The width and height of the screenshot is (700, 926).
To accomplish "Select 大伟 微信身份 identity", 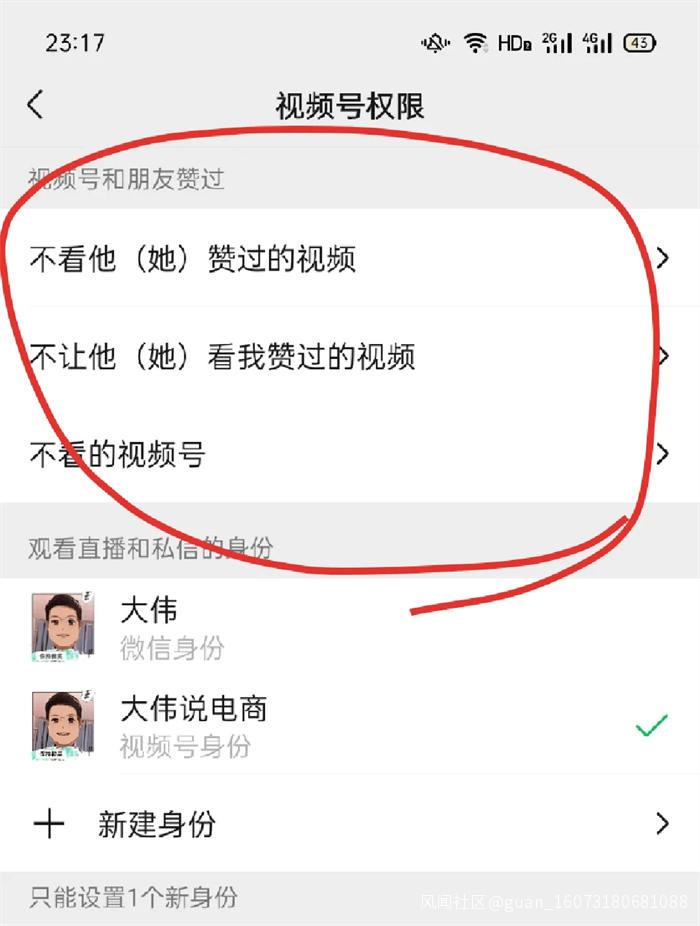I will 349,627.
